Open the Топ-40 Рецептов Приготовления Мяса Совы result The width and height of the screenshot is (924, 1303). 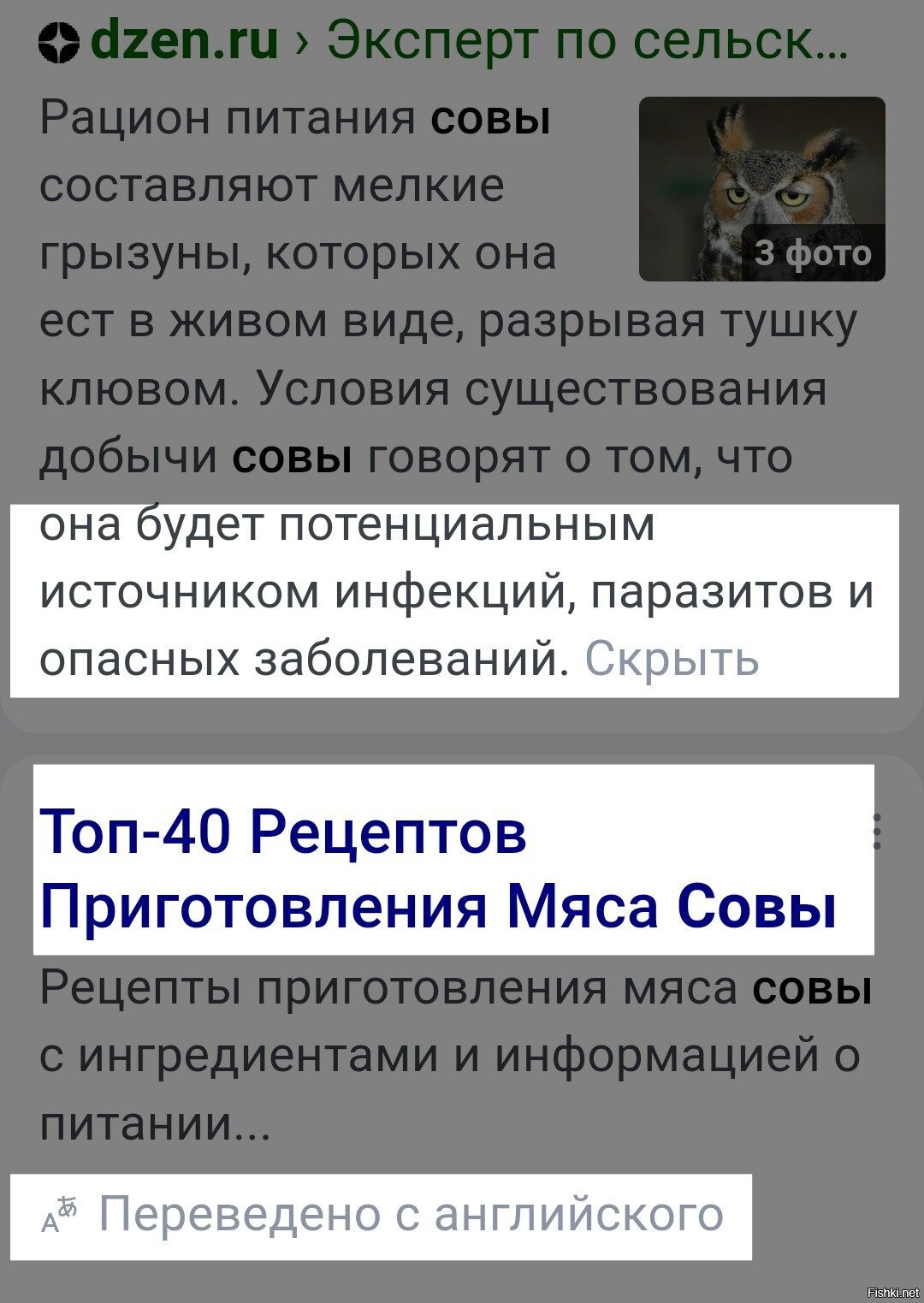click(436, 868)
